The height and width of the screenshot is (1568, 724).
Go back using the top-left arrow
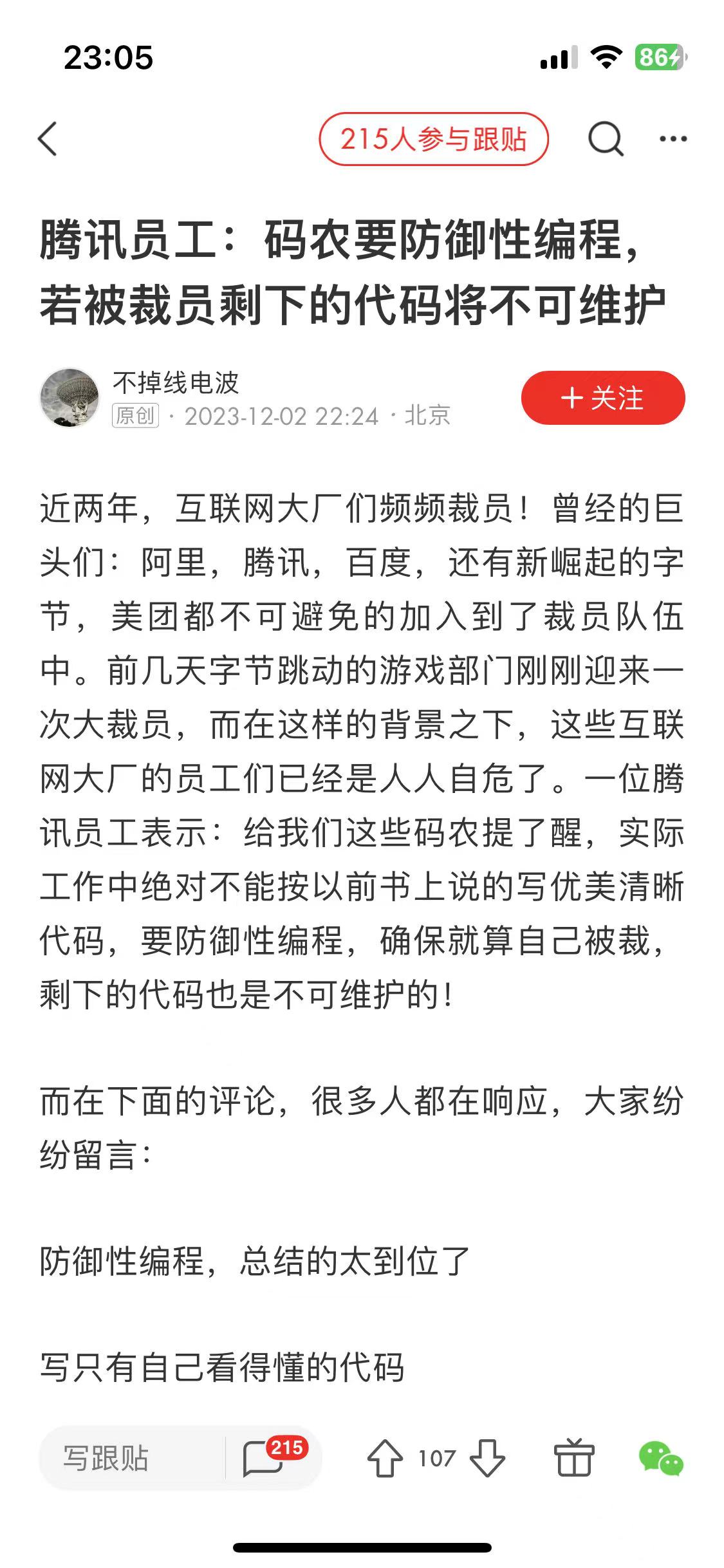48,138
